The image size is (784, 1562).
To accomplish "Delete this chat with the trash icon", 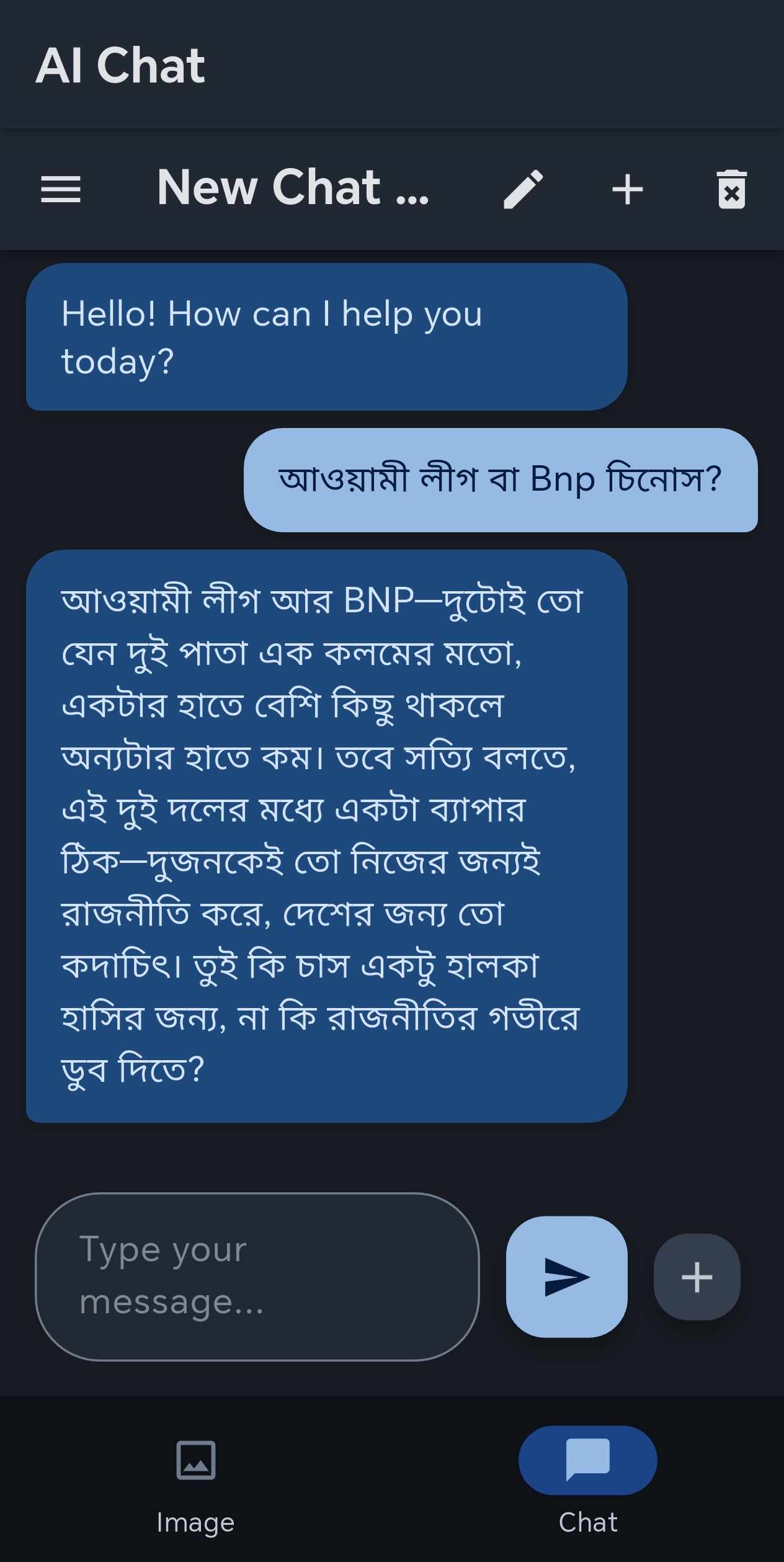I will pyautogui.click(x=731, y=189).
